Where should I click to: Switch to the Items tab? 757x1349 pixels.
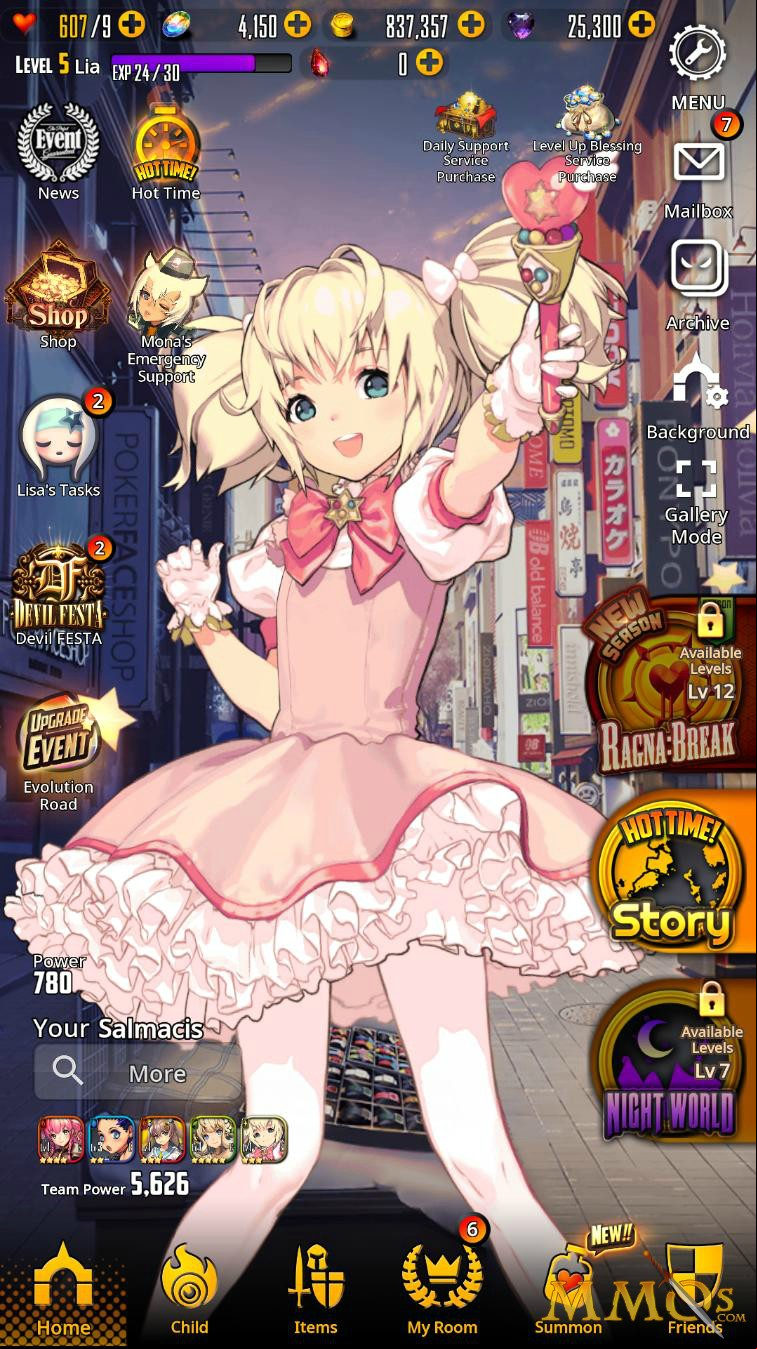(x=315, y=1289)
